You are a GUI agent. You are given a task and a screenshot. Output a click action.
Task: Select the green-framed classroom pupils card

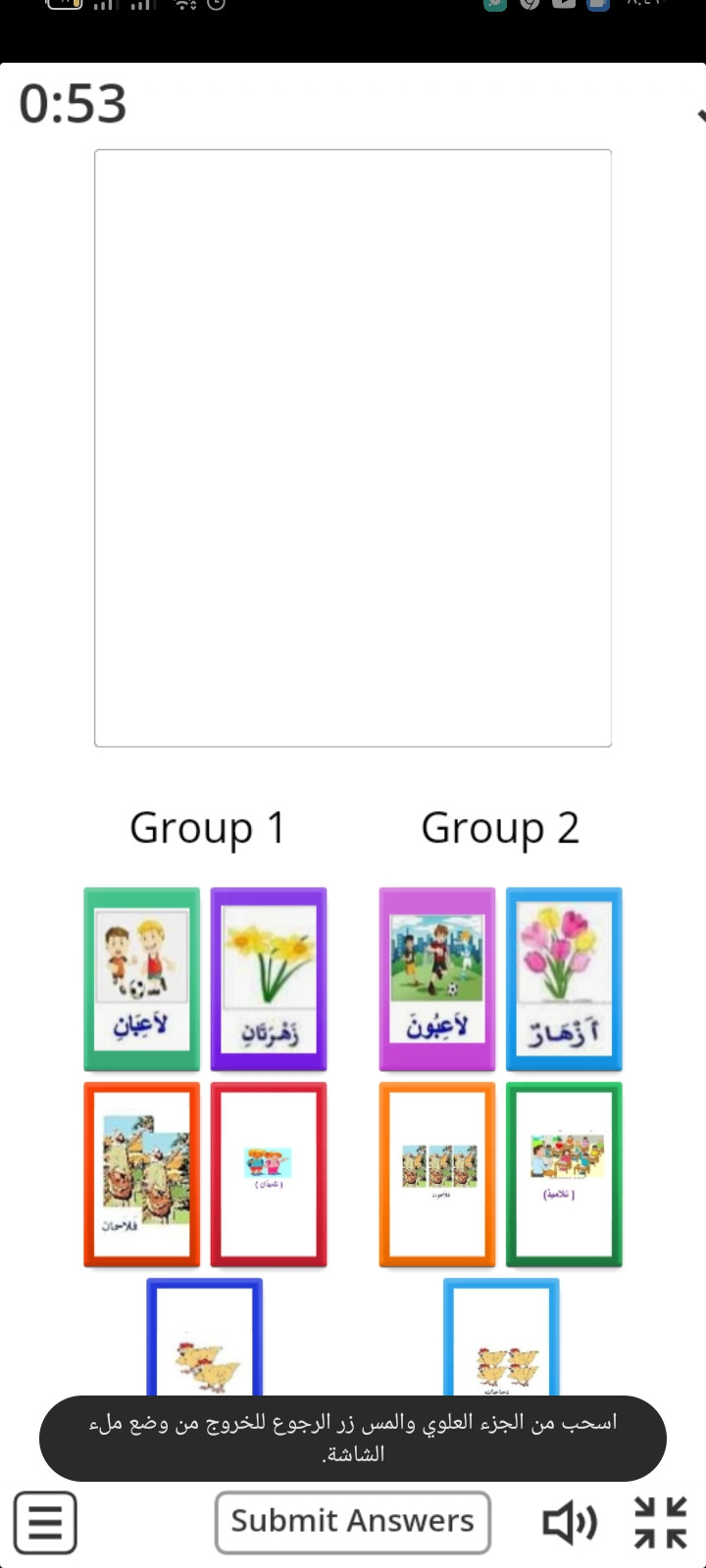click(564, 1173)
